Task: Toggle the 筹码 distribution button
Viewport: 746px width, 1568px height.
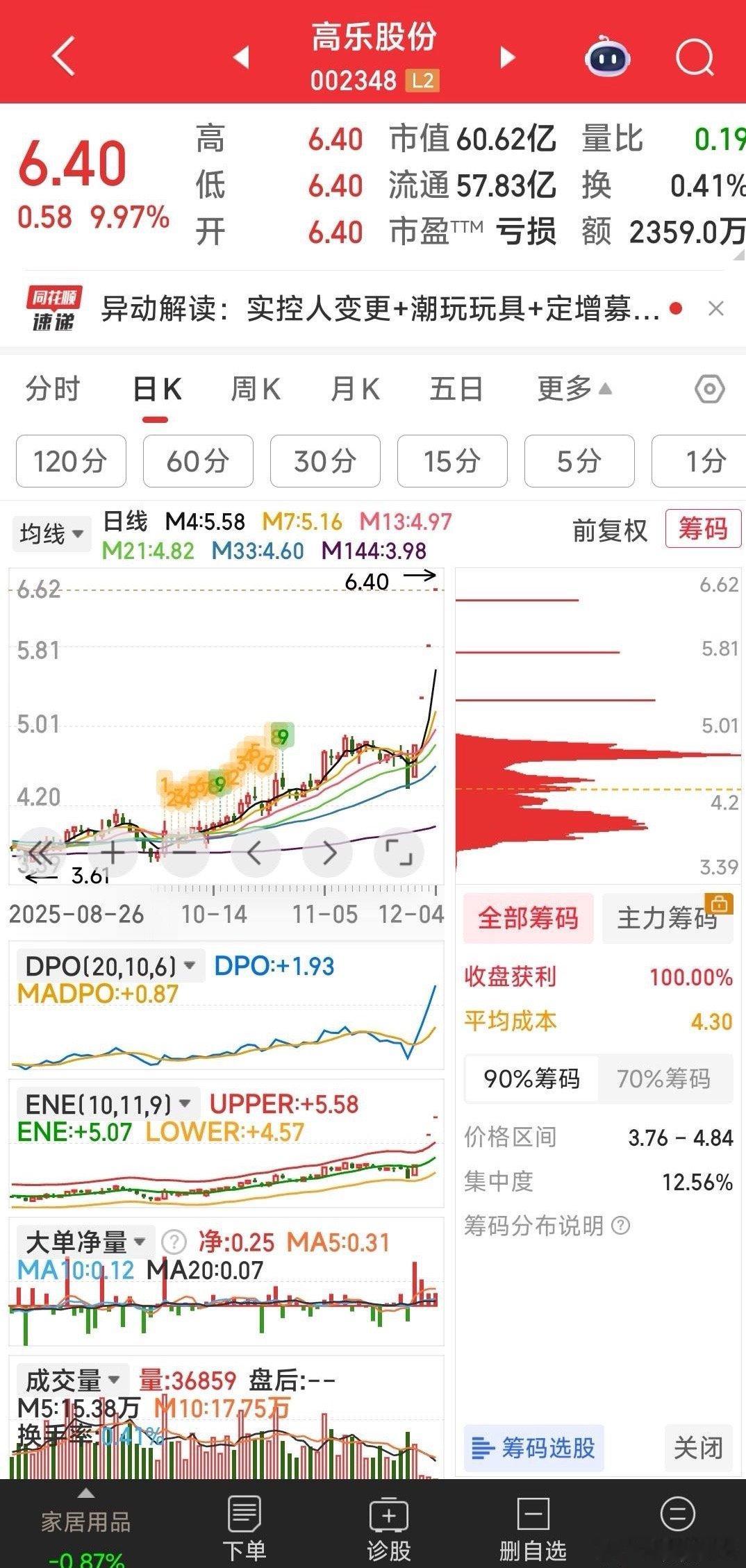Action: tap(703, 529)
